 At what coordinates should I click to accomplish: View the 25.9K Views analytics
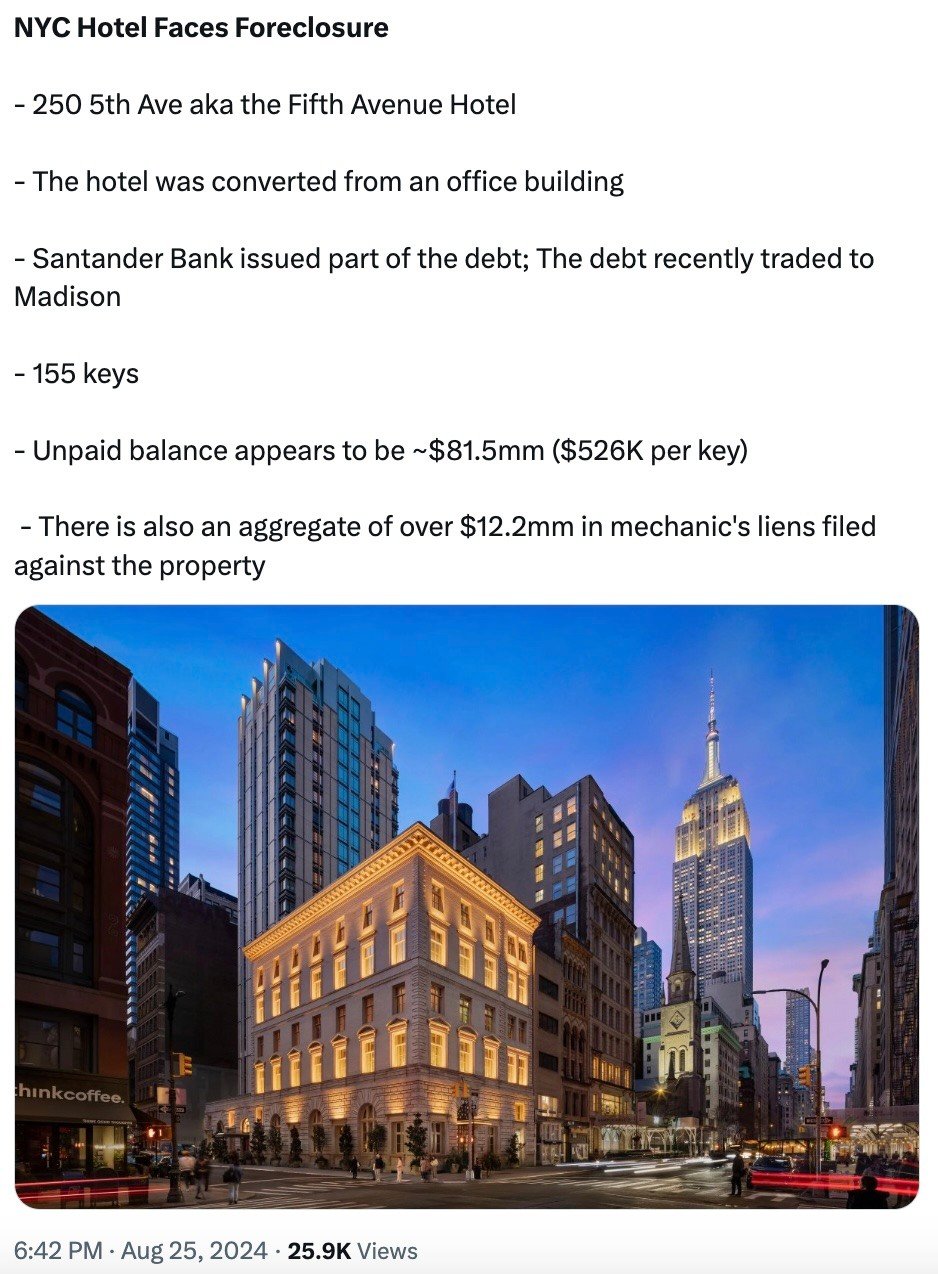(352, 1250)
